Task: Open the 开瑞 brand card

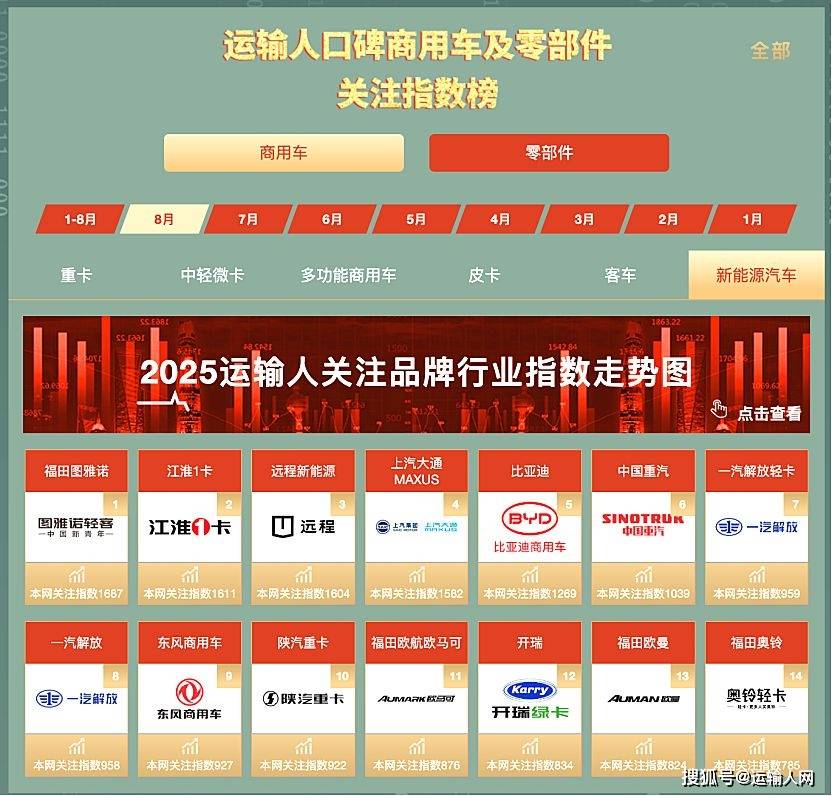Action: pyautogui.click(x=529, y=698)
